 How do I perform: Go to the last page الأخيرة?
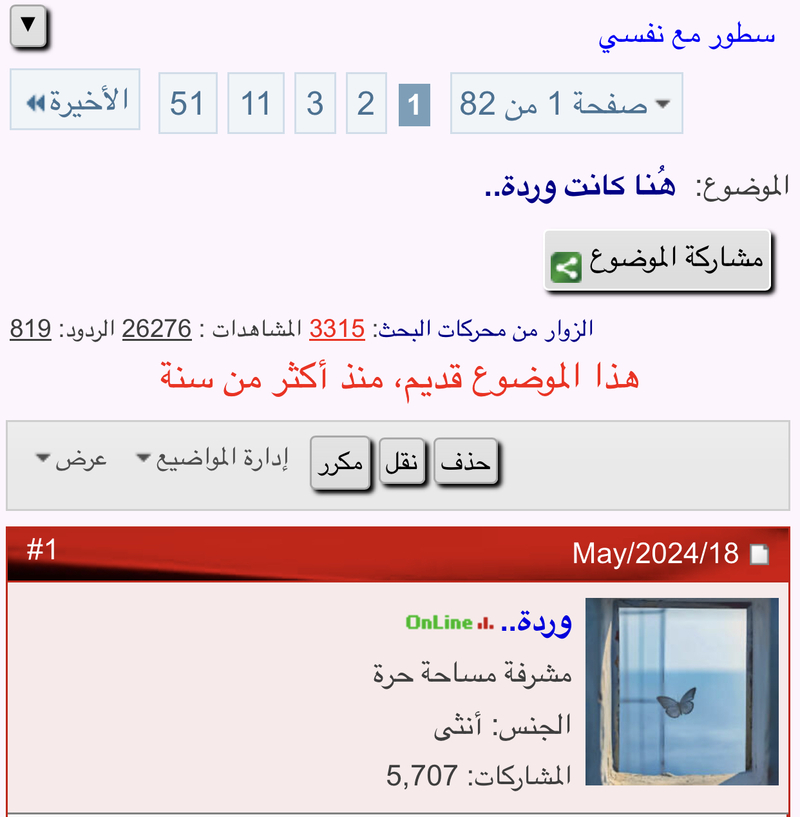point(76,101)
